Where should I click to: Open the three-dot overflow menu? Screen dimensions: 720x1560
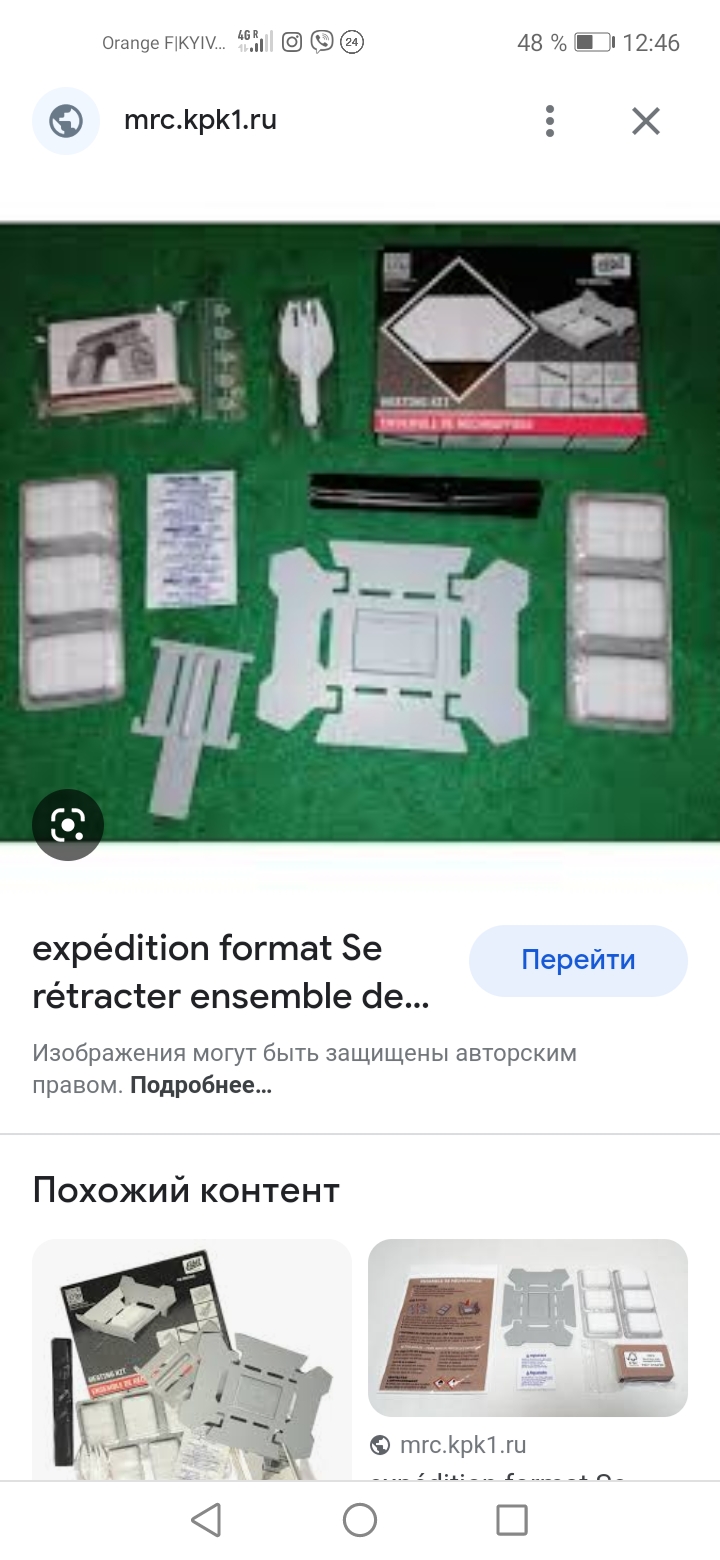pos(549,121)
